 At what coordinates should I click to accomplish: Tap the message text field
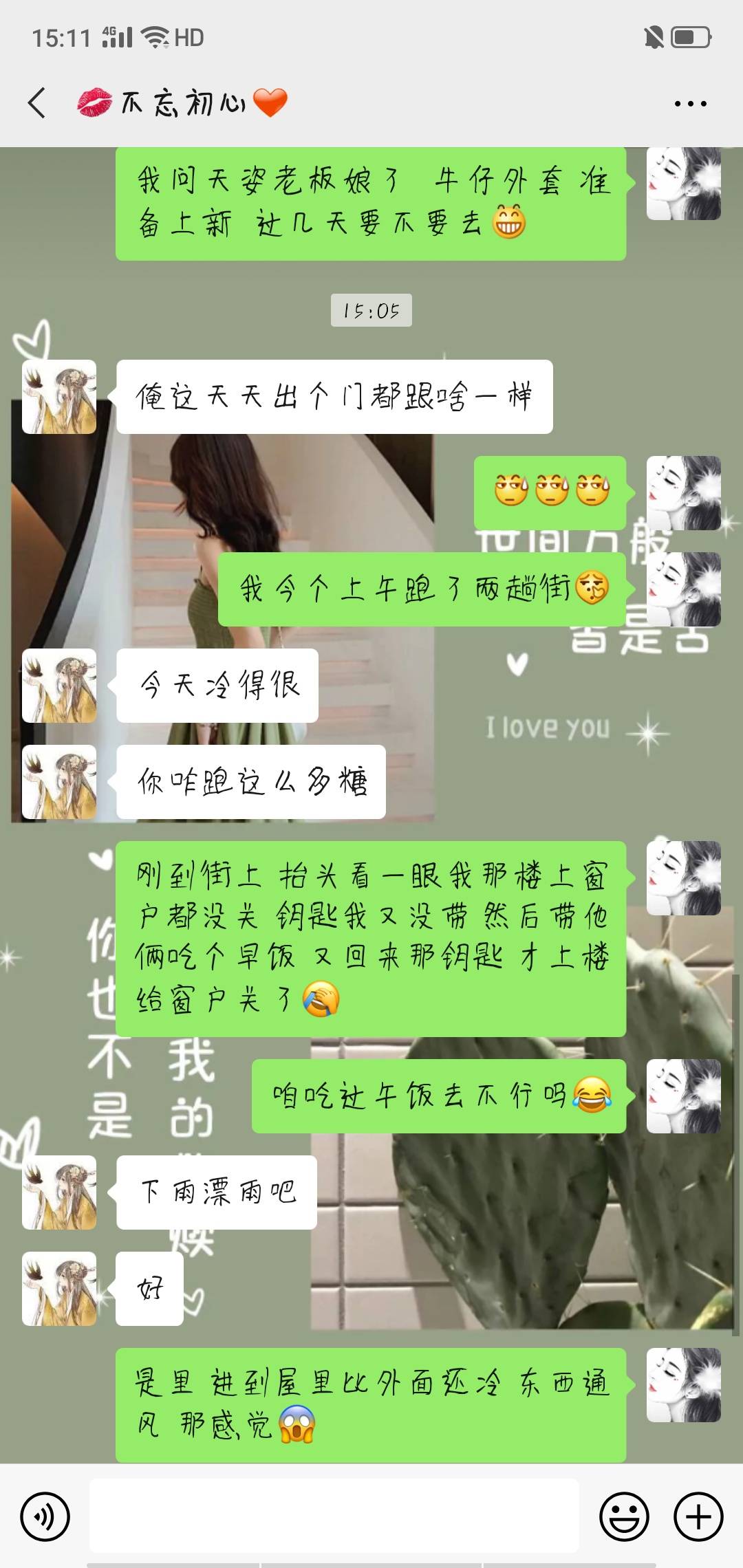[334, 1516]
